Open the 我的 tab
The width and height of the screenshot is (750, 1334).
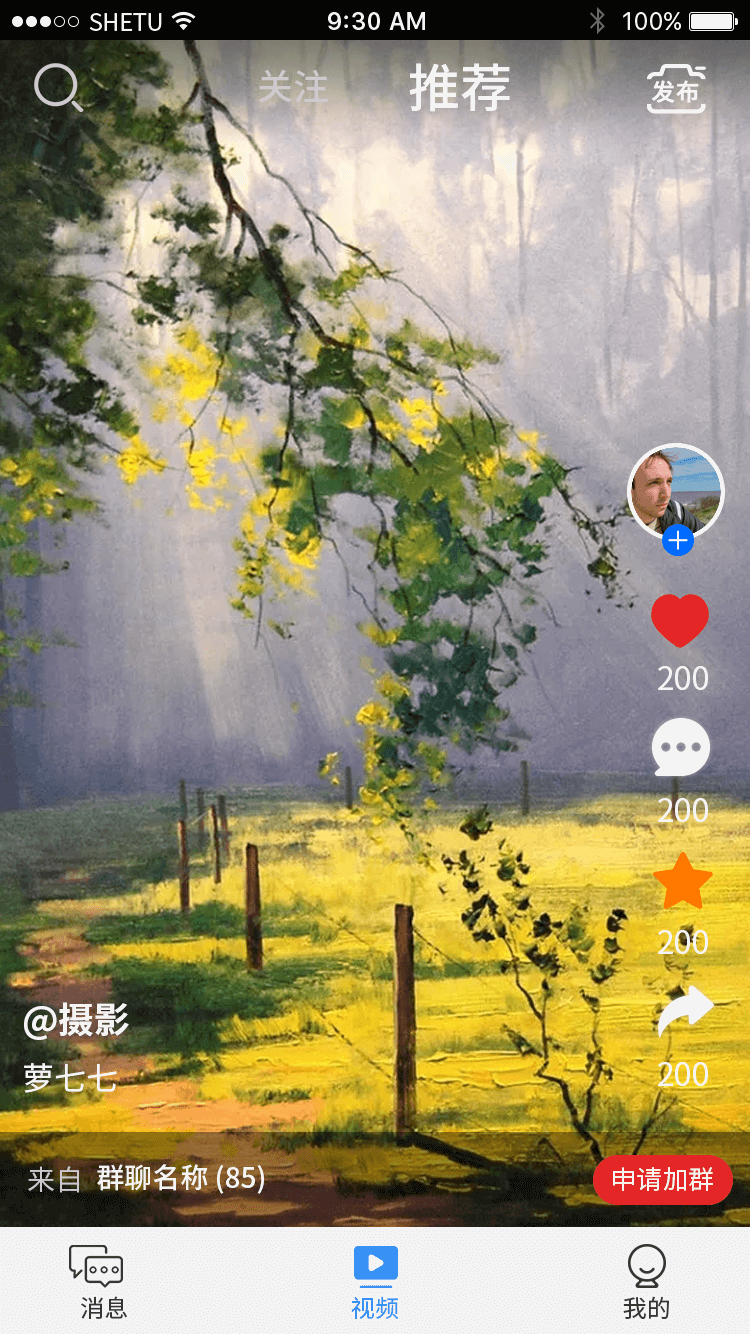coord(646,1282)
